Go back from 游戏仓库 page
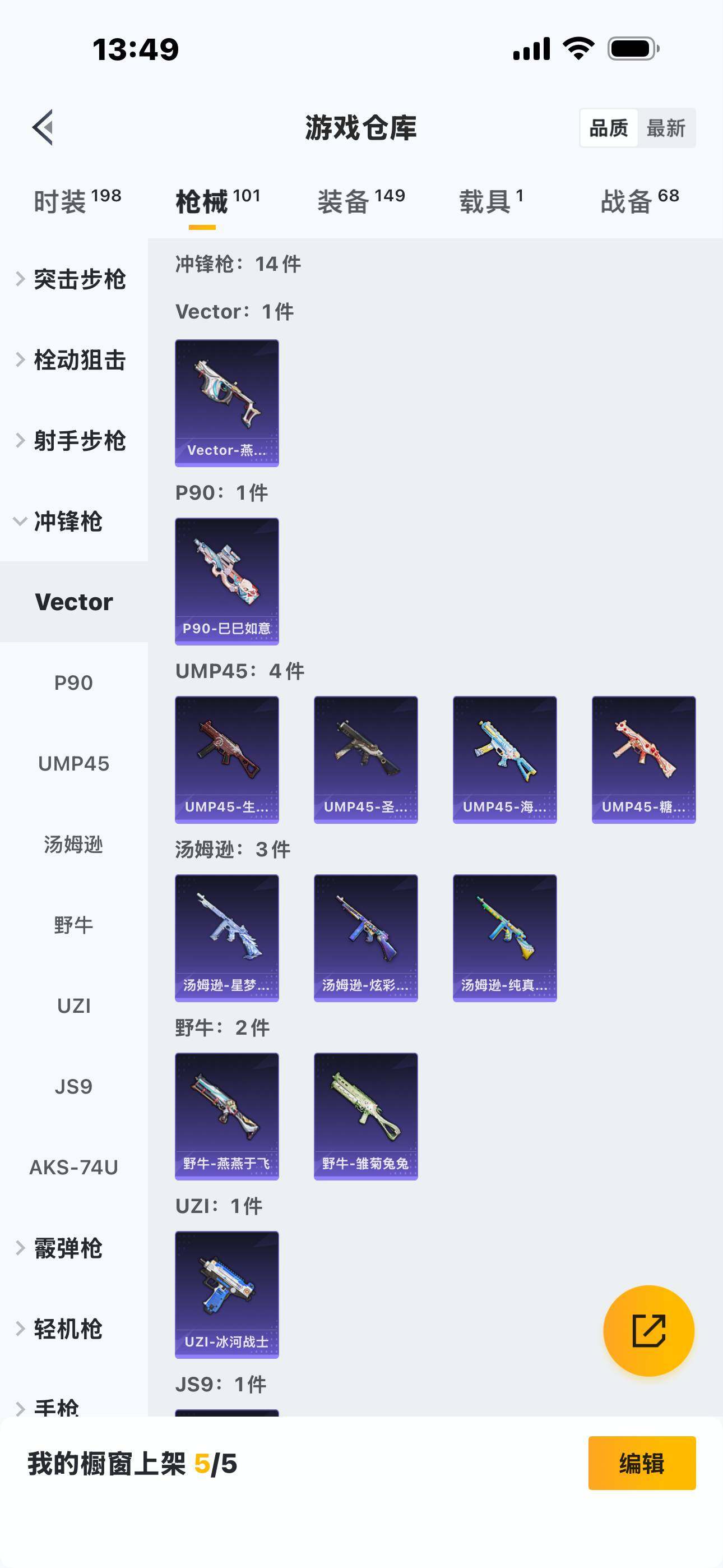723x1568 pixels. click(43, 128)
